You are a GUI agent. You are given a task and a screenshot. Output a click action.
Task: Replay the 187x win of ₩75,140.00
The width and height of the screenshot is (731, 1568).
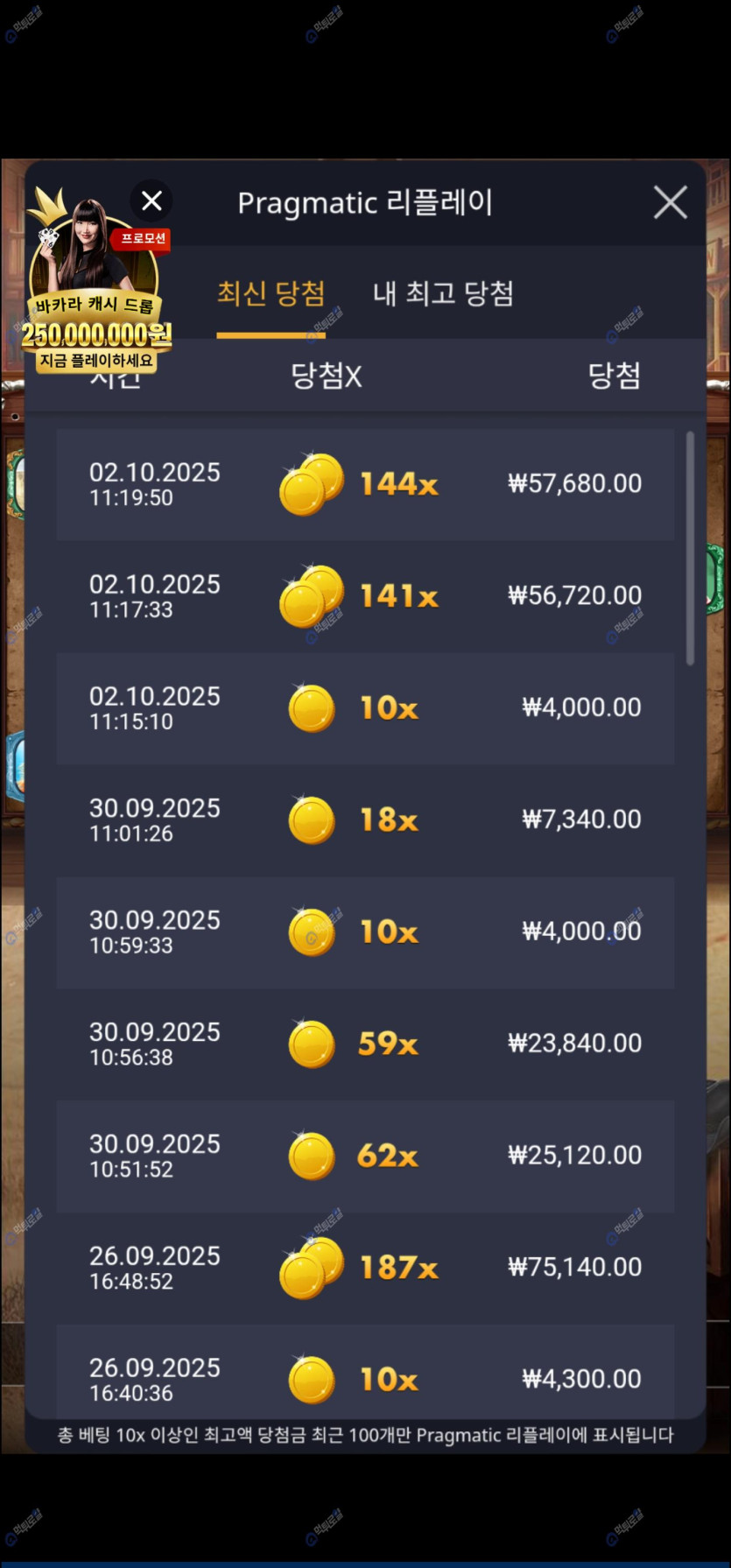(365, 1269)
